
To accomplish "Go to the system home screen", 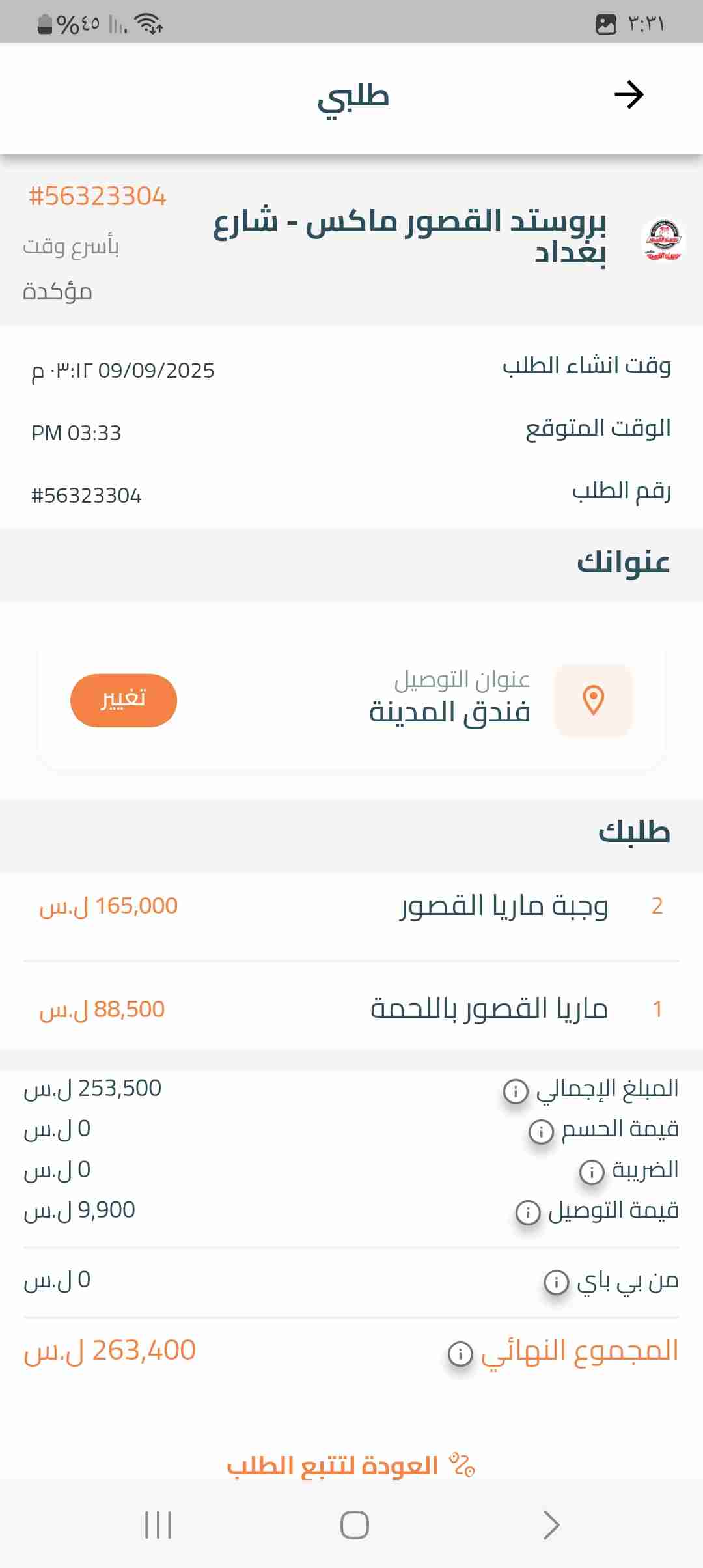I will coord(354,1524).
